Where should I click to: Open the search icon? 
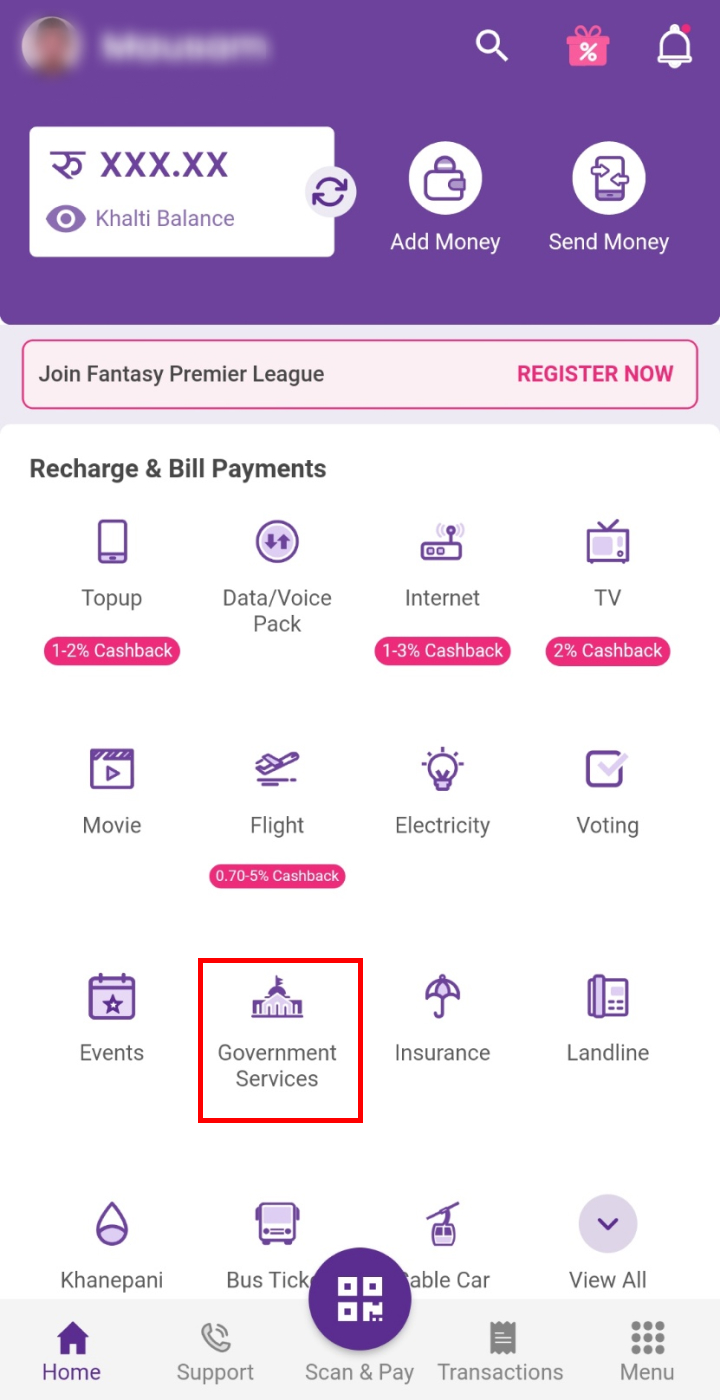[x=491, y=45]
